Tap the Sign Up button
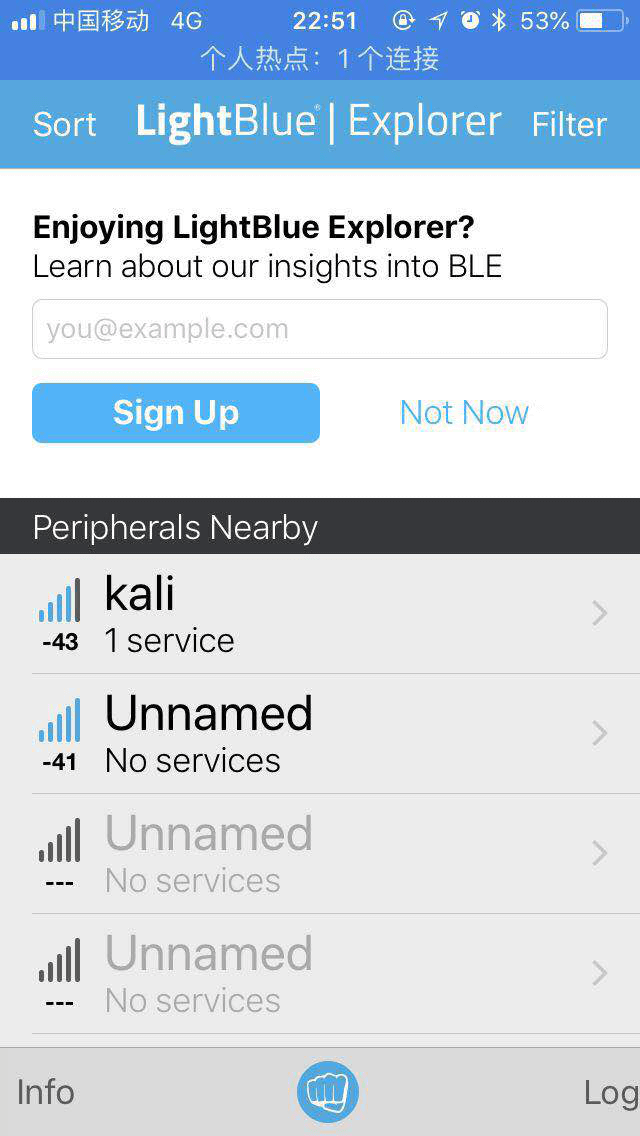Screen dimensions: 640x1136 point(176,413)
